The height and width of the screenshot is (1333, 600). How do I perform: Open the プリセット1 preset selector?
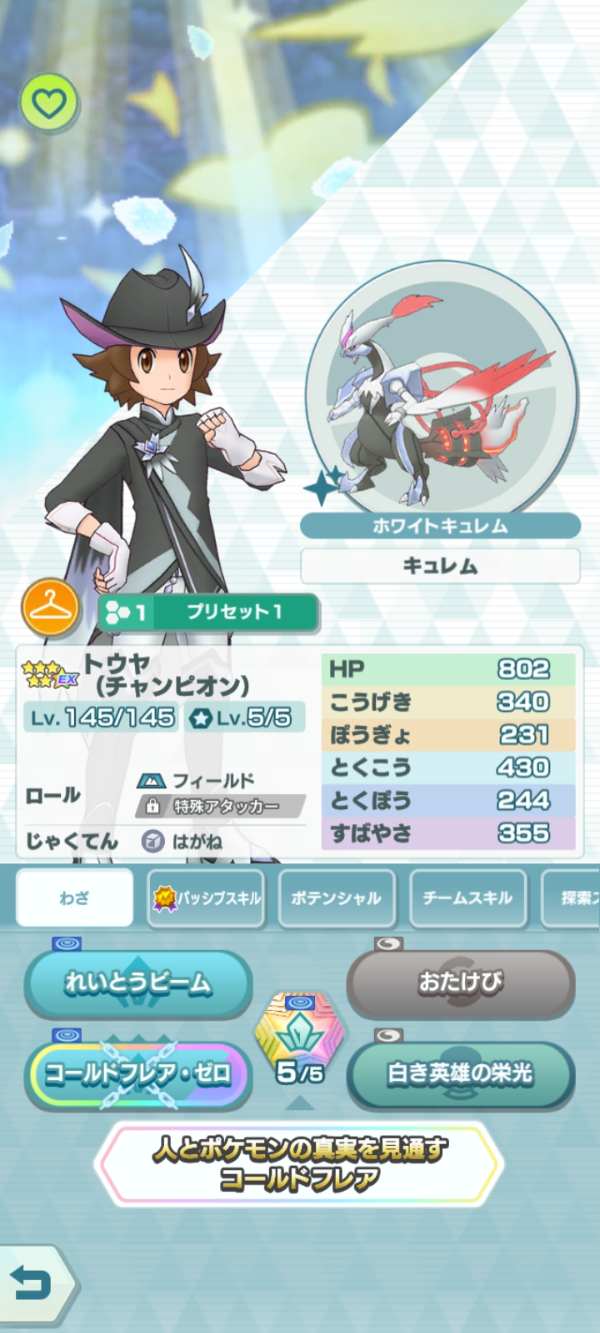[208, 613]
